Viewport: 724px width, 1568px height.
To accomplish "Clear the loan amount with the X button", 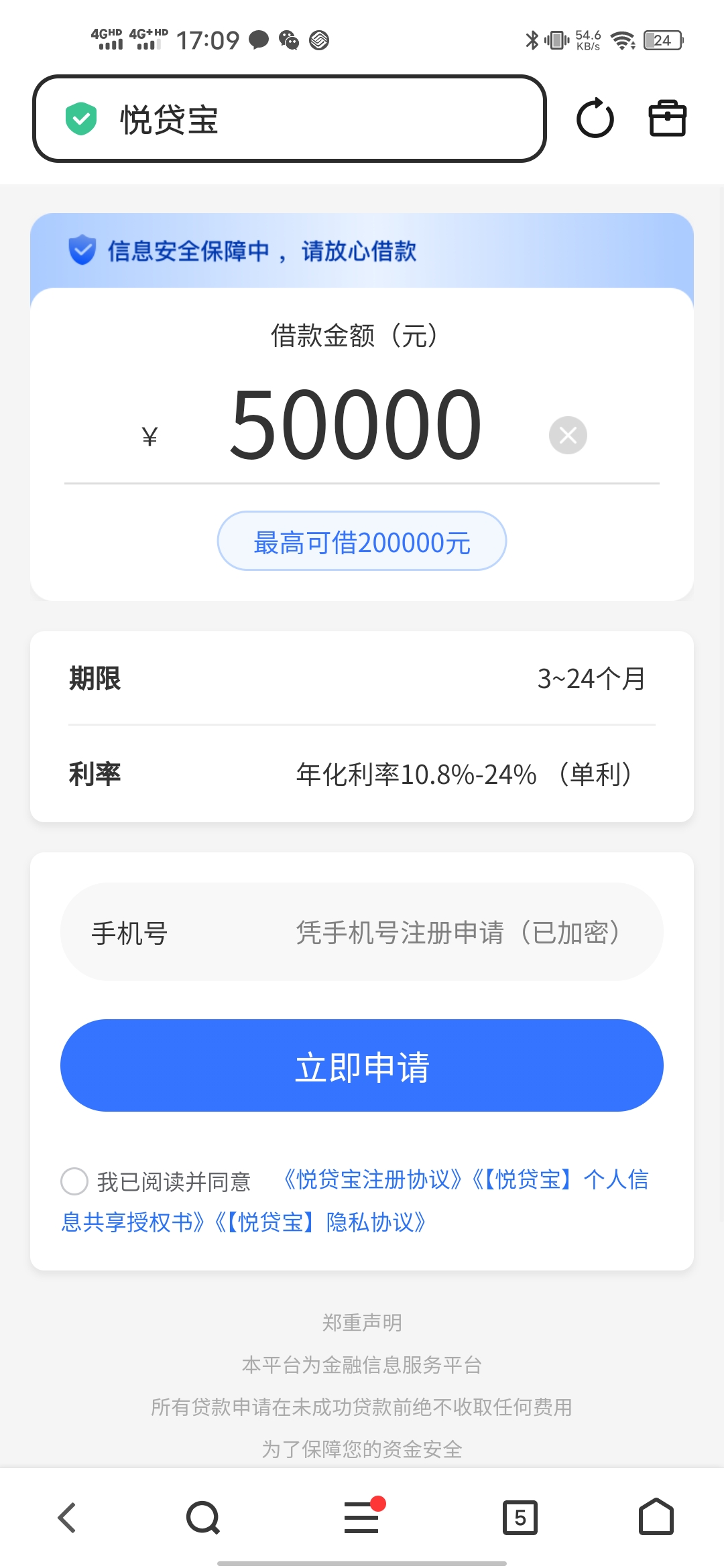I will 568,436.
